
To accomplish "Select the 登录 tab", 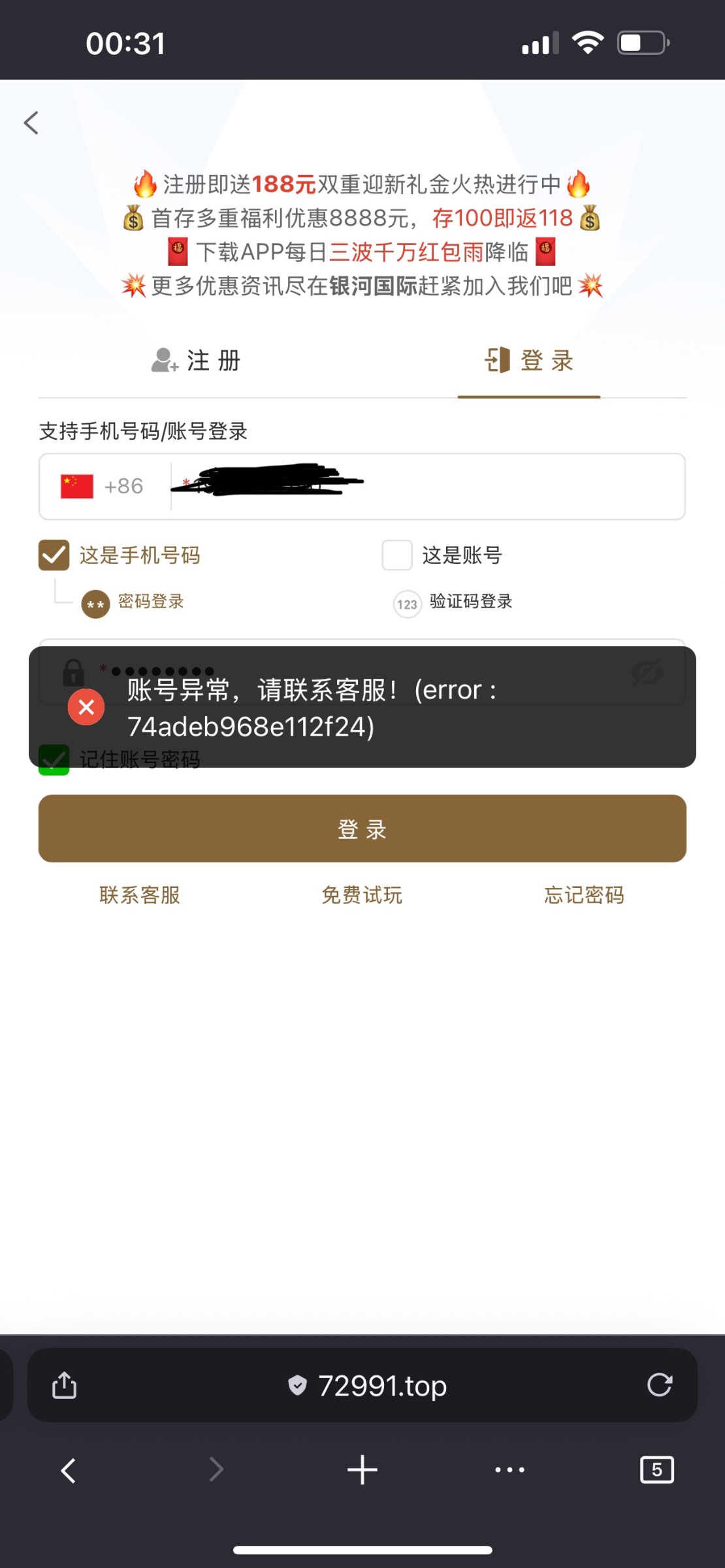I will 529,361.
